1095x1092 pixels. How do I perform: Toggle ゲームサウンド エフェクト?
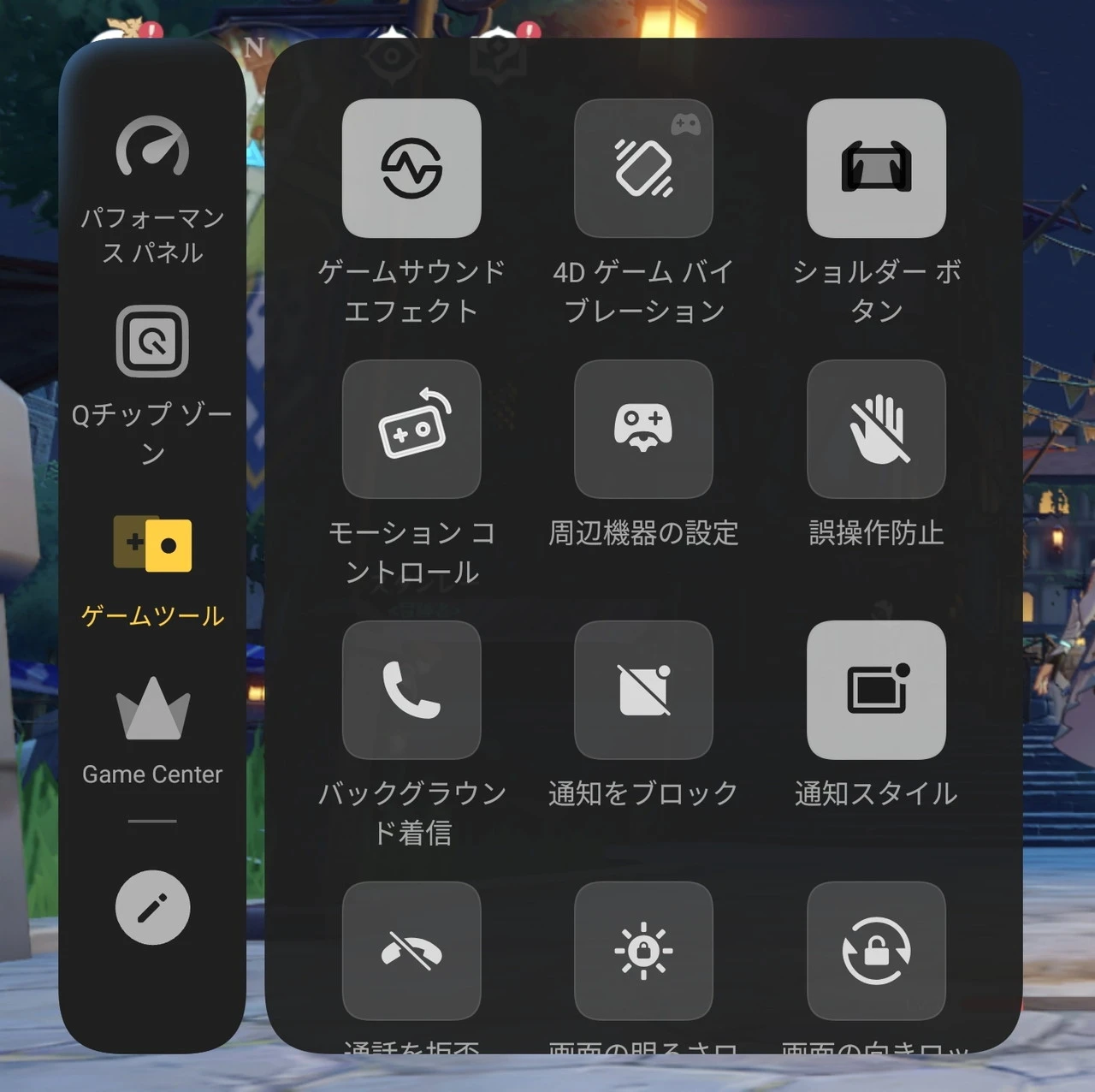411,169
